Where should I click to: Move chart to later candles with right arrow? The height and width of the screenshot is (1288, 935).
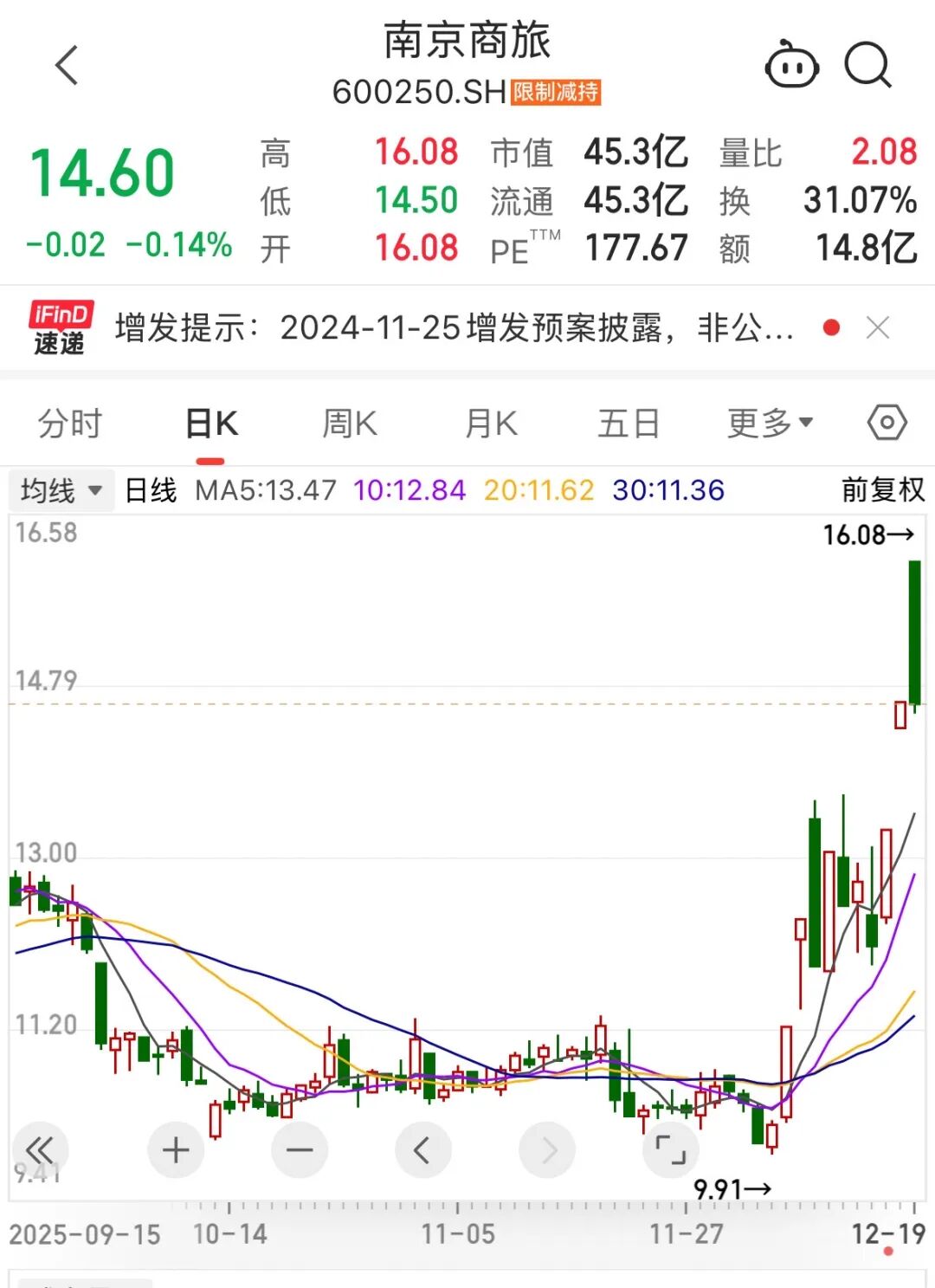[547, 1150]
